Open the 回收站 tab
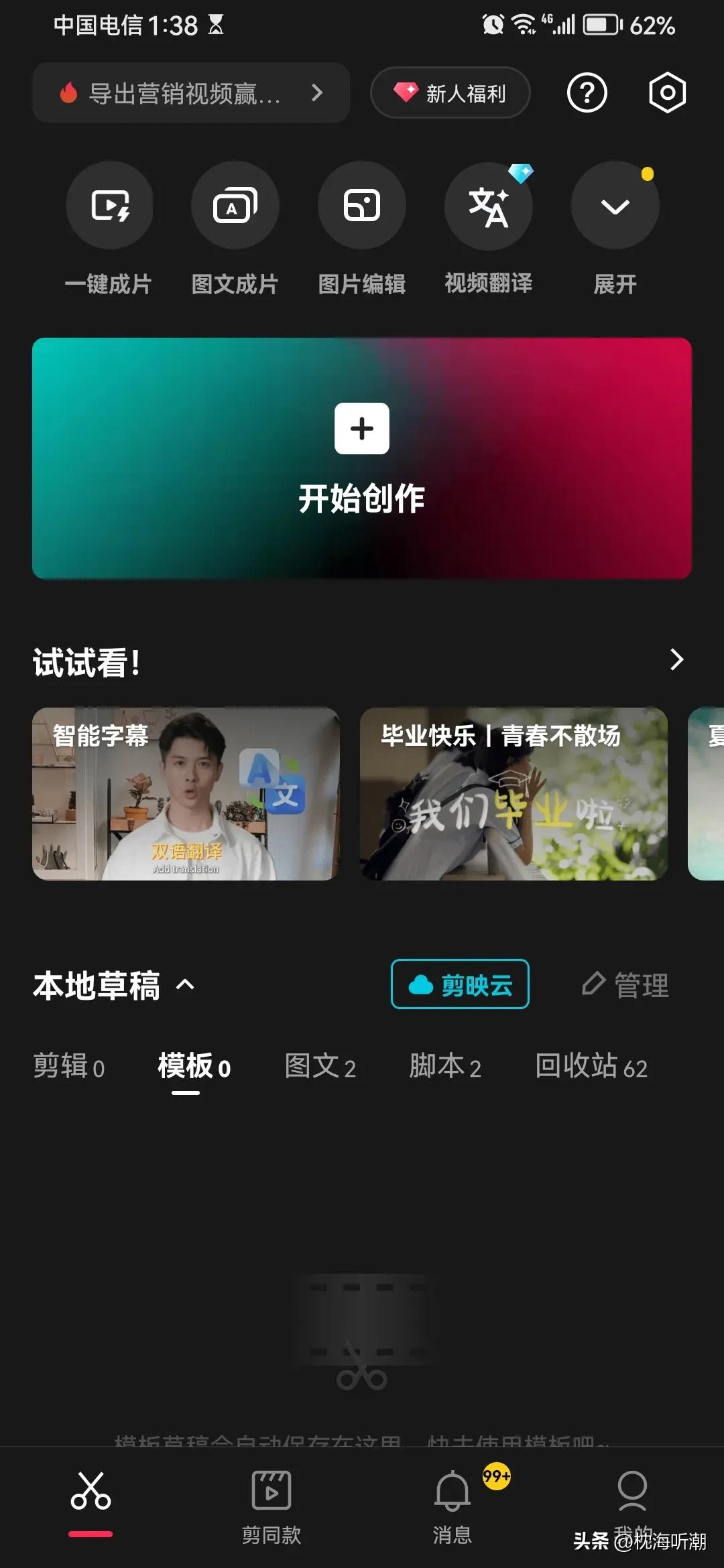This screenshot has height=1568, width=724. (591, 1066)
